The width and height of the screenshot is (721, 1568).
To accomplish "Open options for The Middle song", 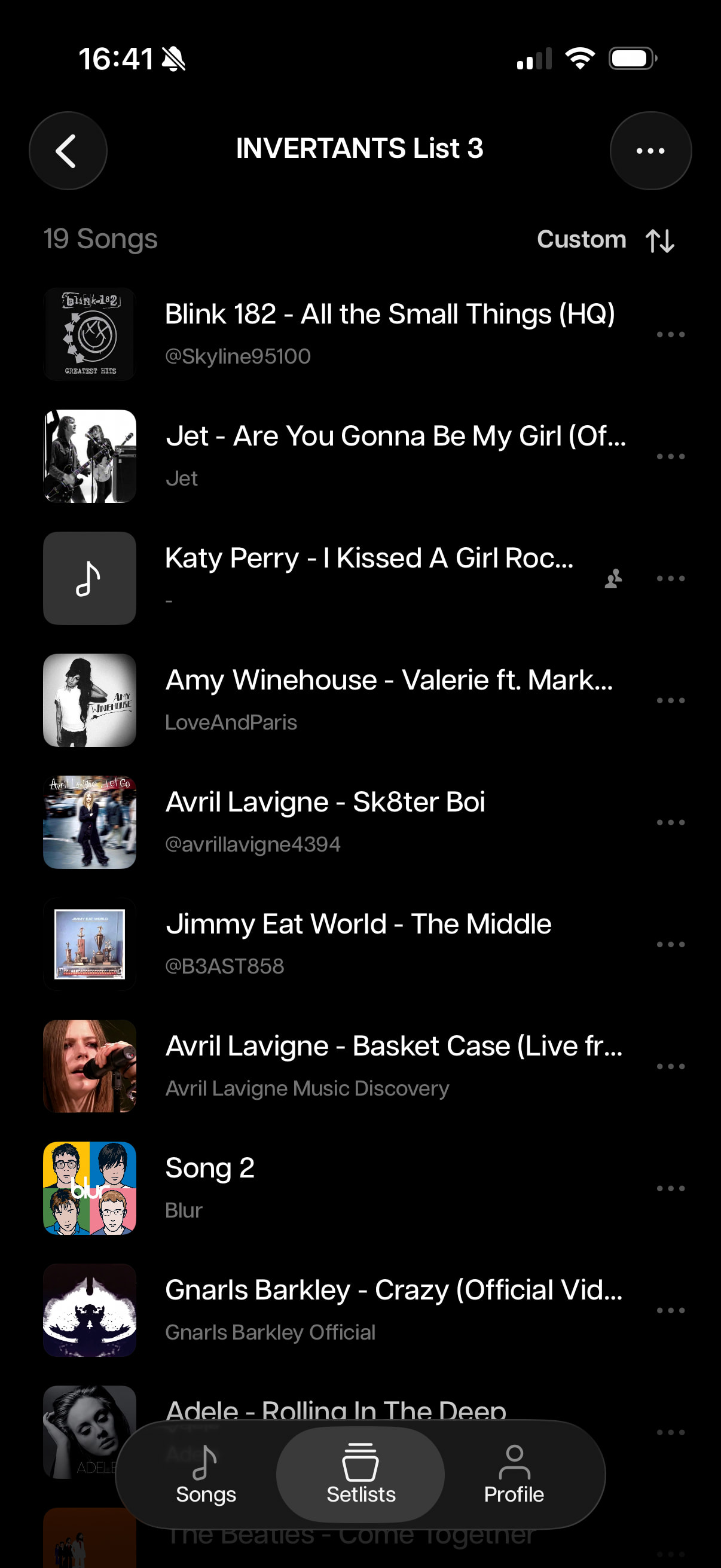I will click(671, 944).
